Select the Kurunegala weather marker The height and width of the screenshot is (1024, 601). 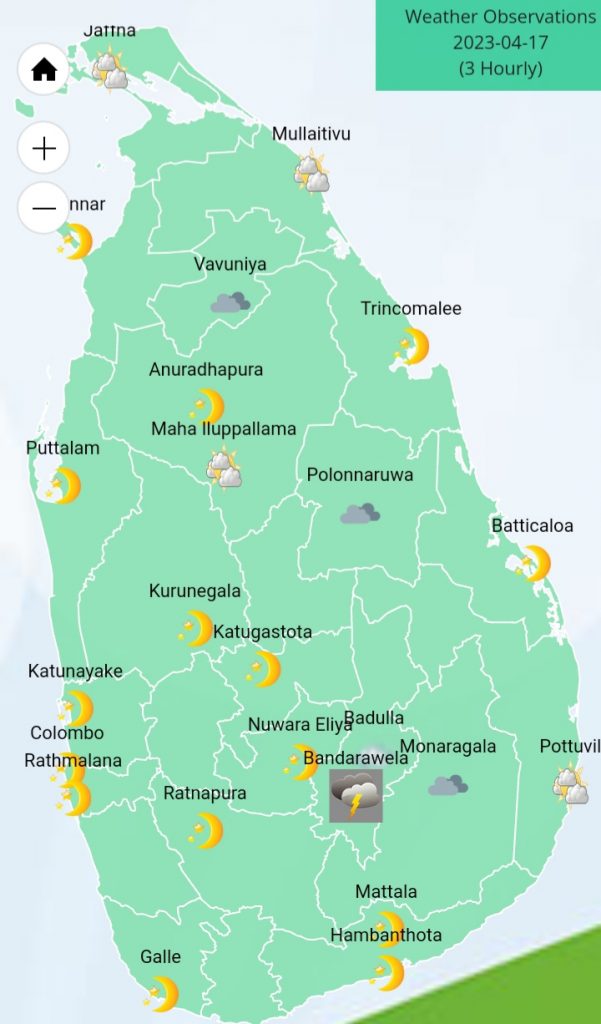coord(196,629)
